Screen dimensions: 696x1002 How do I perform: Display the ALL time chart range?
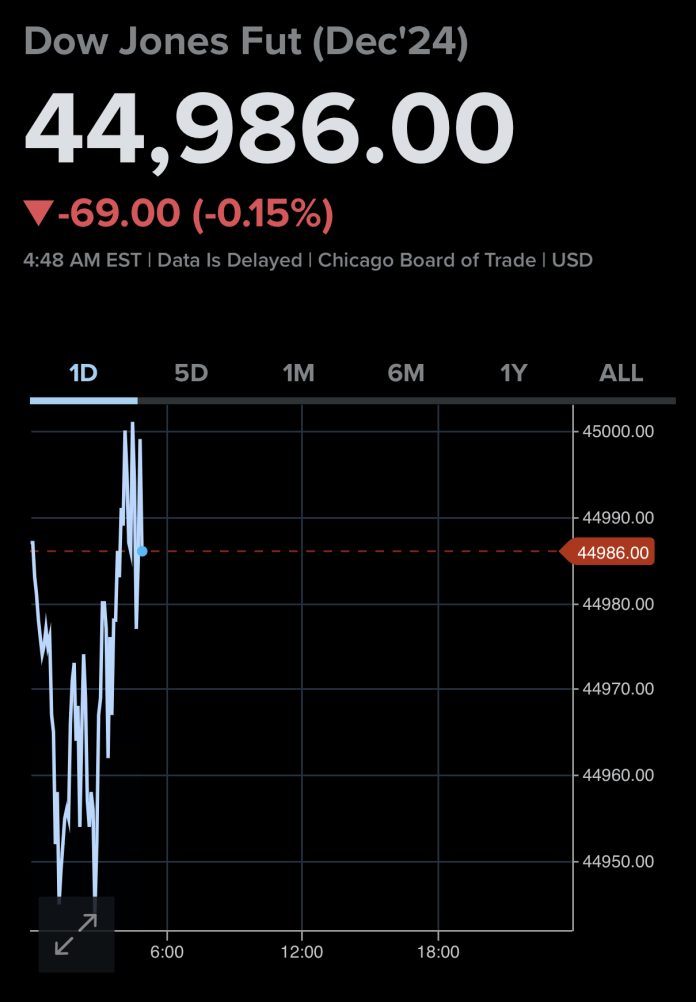coord(621,374)
